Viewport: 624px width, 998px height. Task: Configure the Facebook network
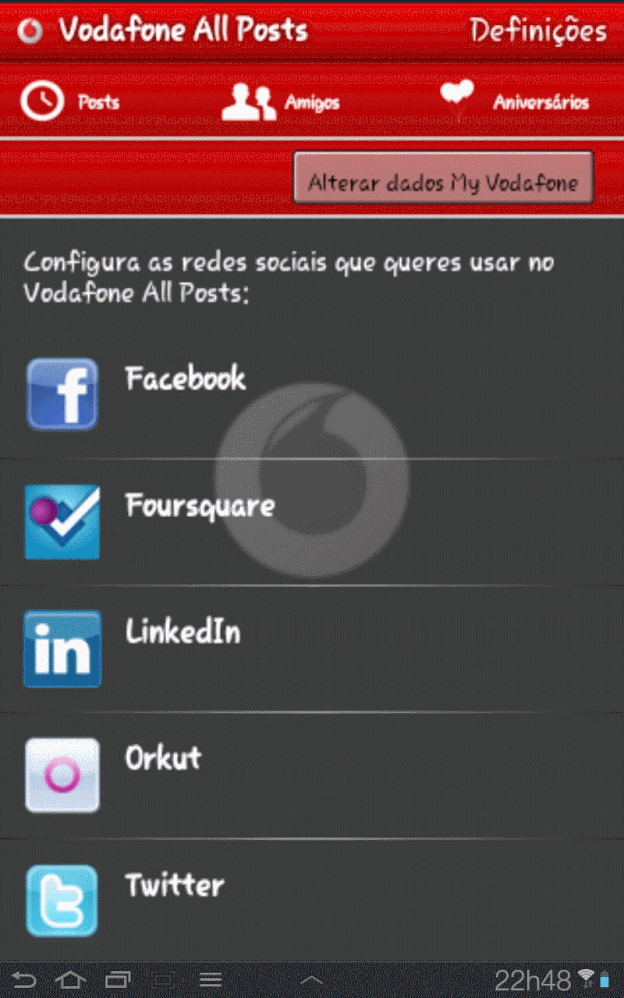coord(185,395)
